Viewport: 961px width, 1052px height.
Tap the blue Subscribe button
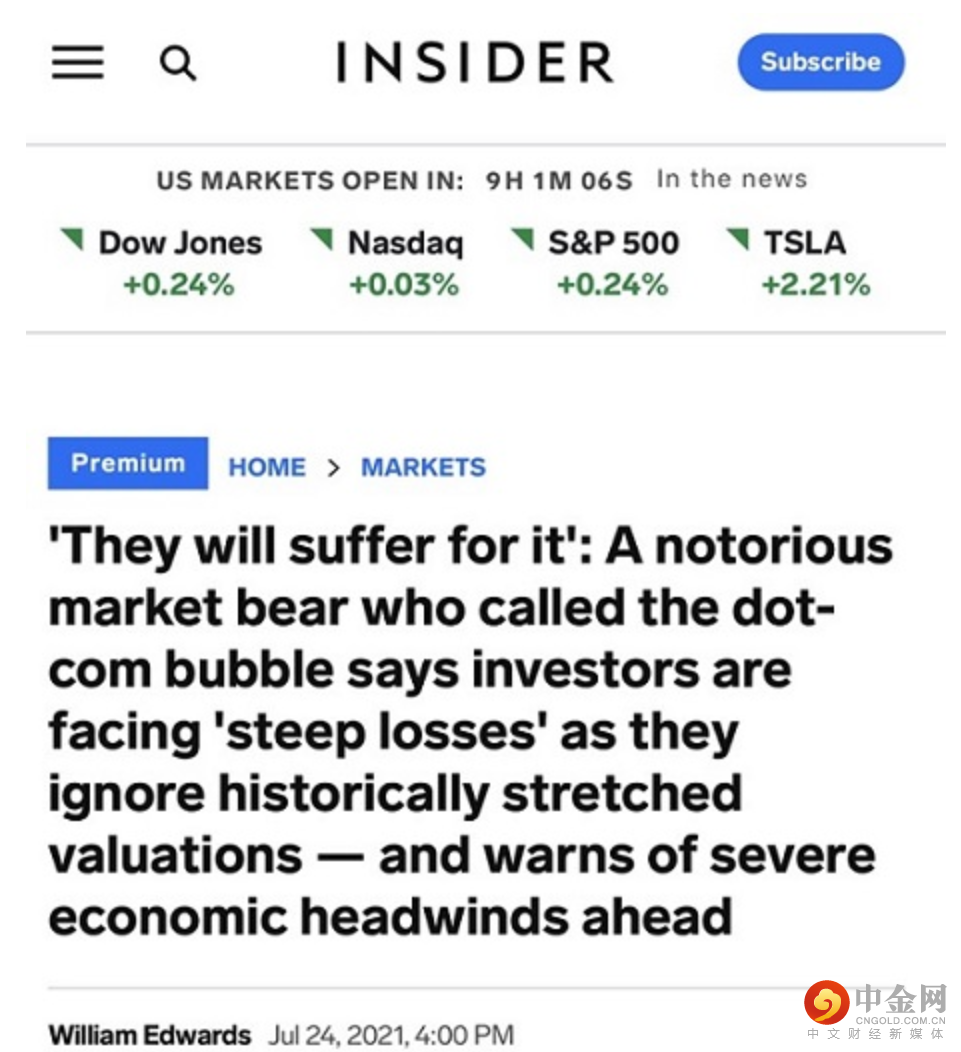click(x=820, y=62)
